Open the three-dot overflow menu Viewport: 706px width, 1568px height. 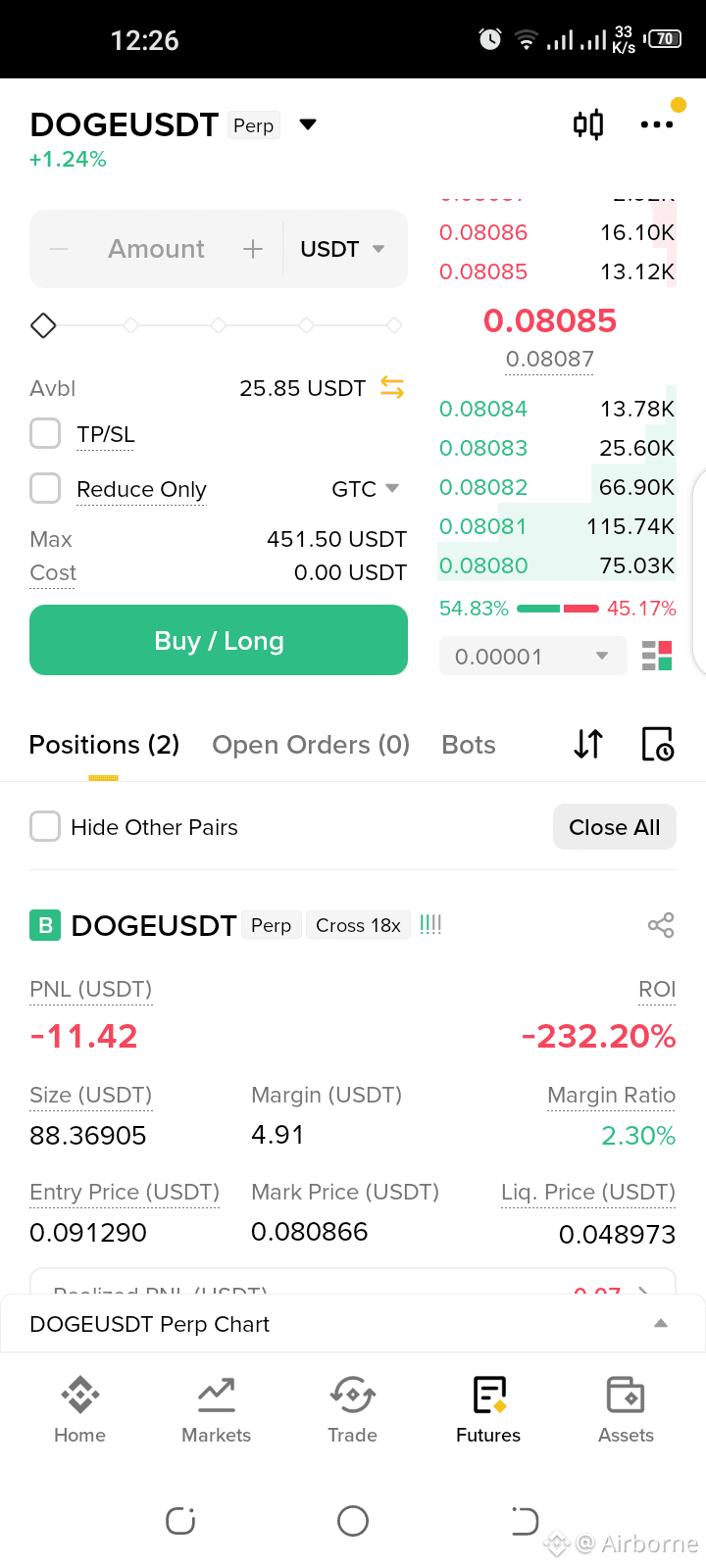pyautogui.click(x=656, y=124)
